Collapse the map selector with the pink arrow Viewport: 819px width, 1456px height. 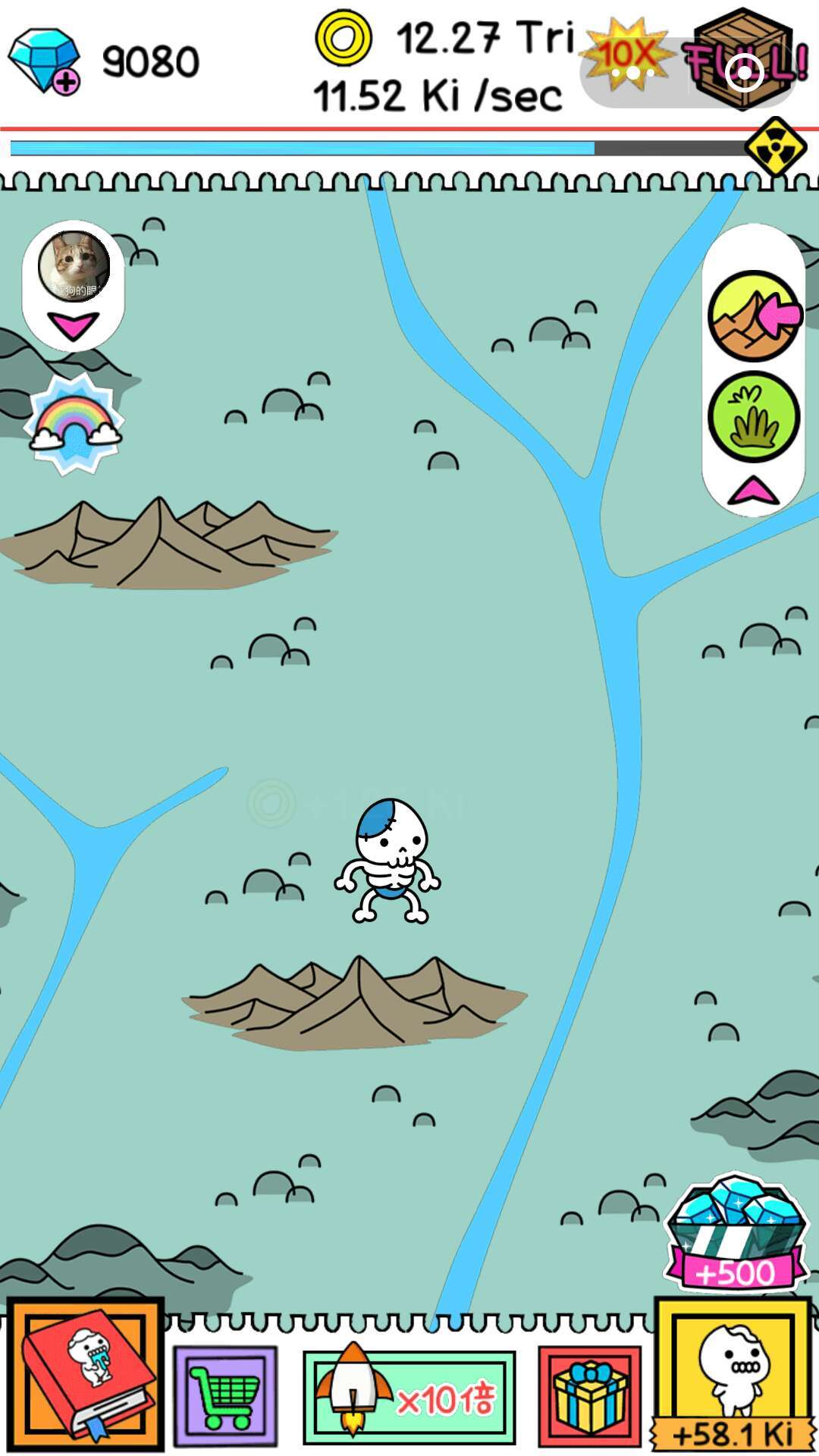pos(752,491)
